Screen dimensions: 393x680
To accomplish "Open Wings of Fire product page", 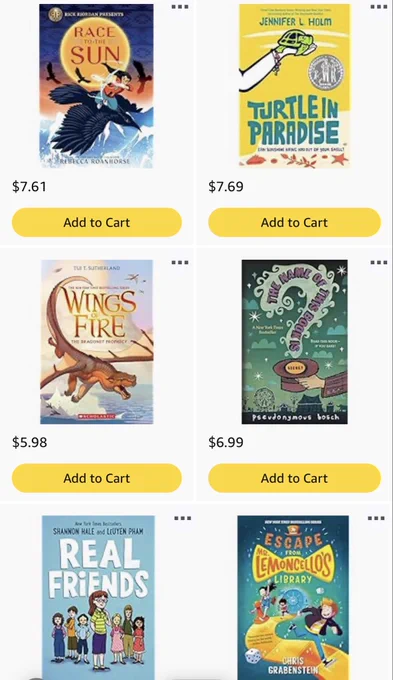I will [97, 342].
